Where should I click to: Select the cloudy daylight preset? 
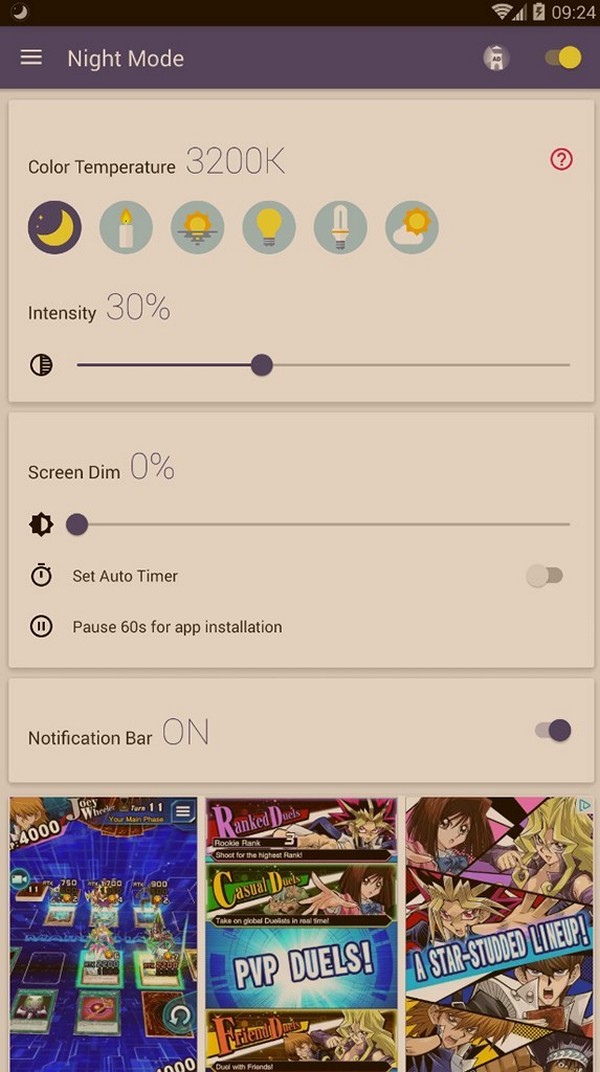pyautogui.click(x=412, y=228)
